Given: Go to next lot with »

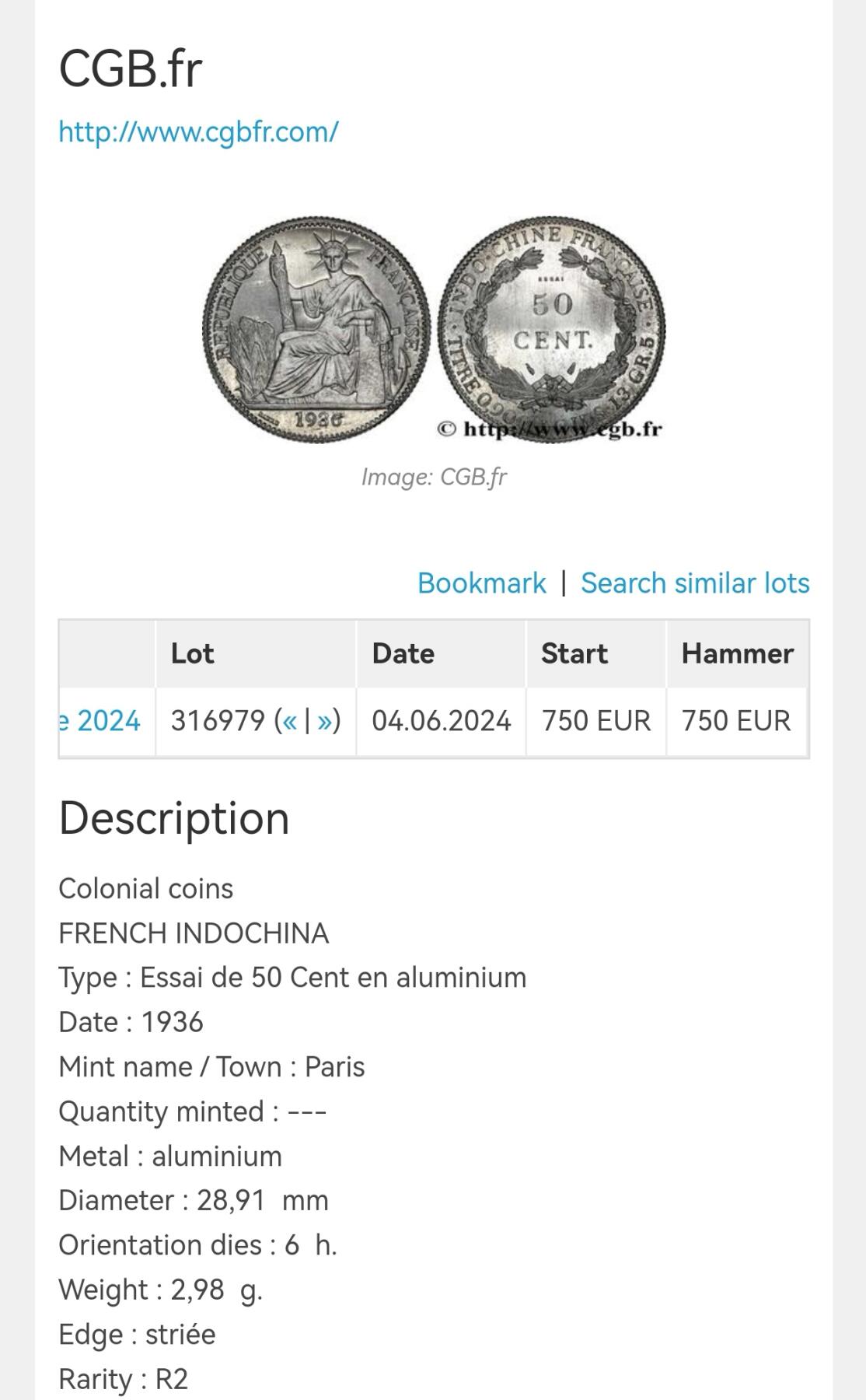Looking at the screenshot, I should [325, 722].
